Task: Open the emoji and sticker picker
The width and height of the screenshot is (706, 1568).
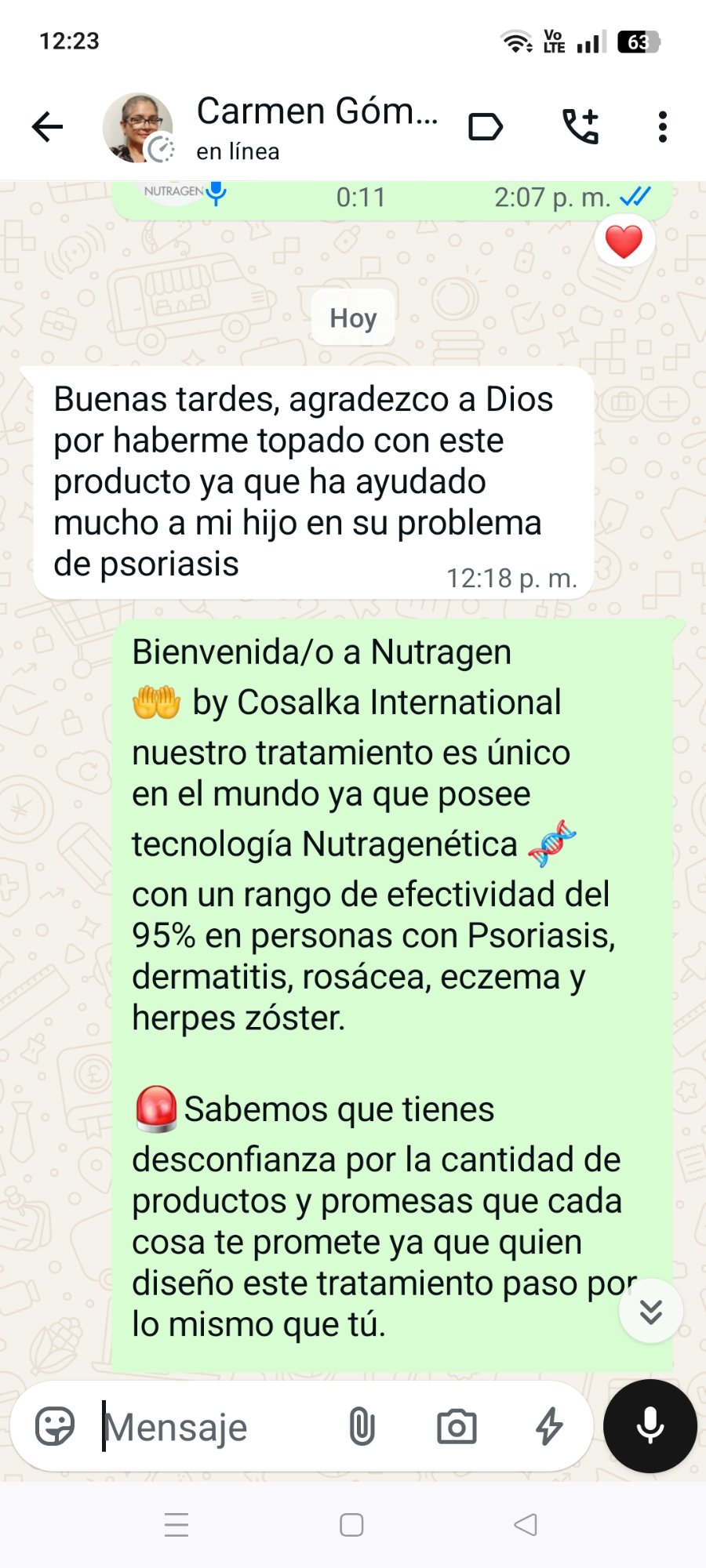Action: [x=53, y=1427]
